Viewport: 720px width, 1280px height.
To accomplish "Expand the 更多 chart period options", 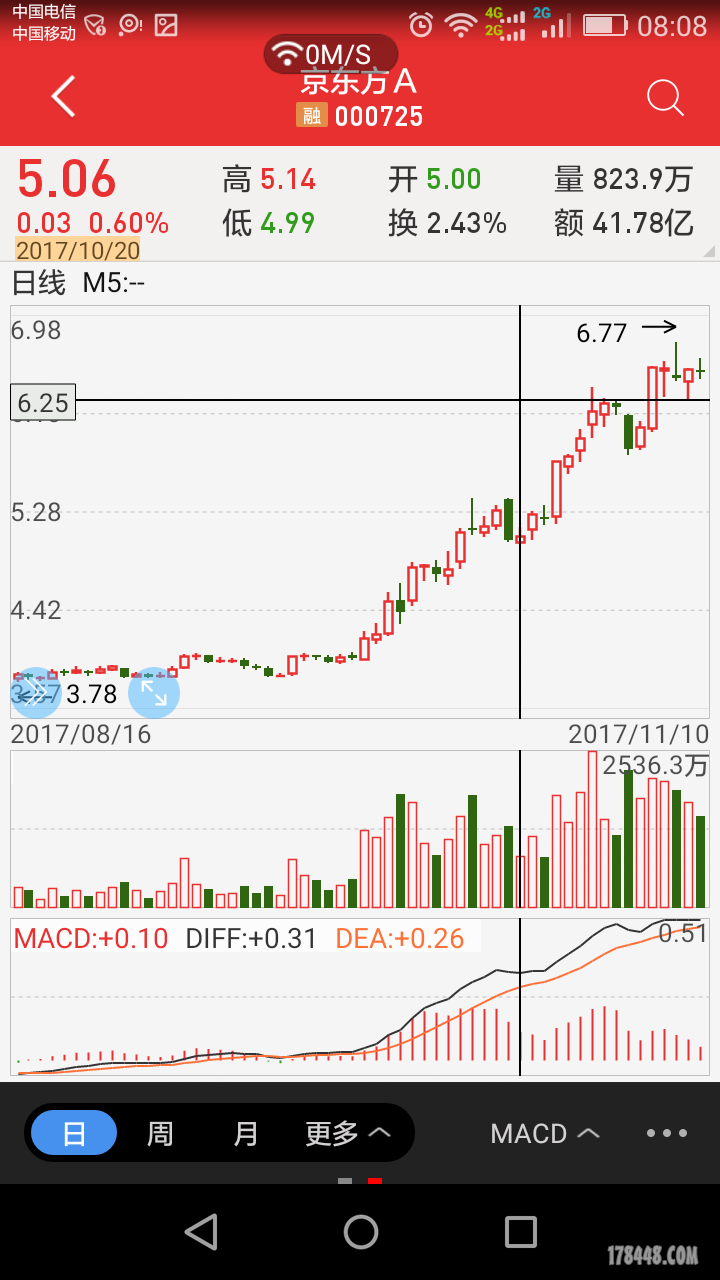I will point(347,1133).
